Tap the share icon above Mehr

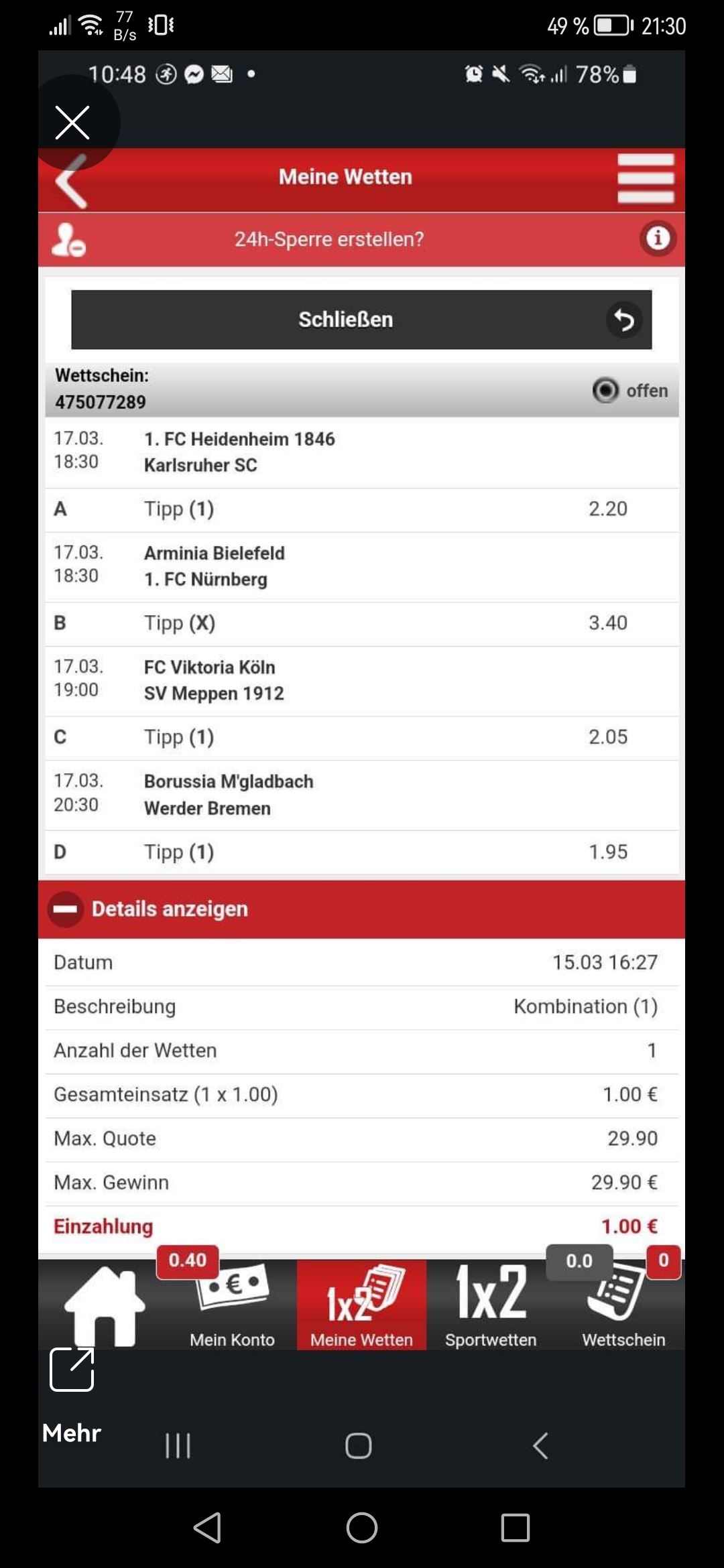tap(72, 1369)
